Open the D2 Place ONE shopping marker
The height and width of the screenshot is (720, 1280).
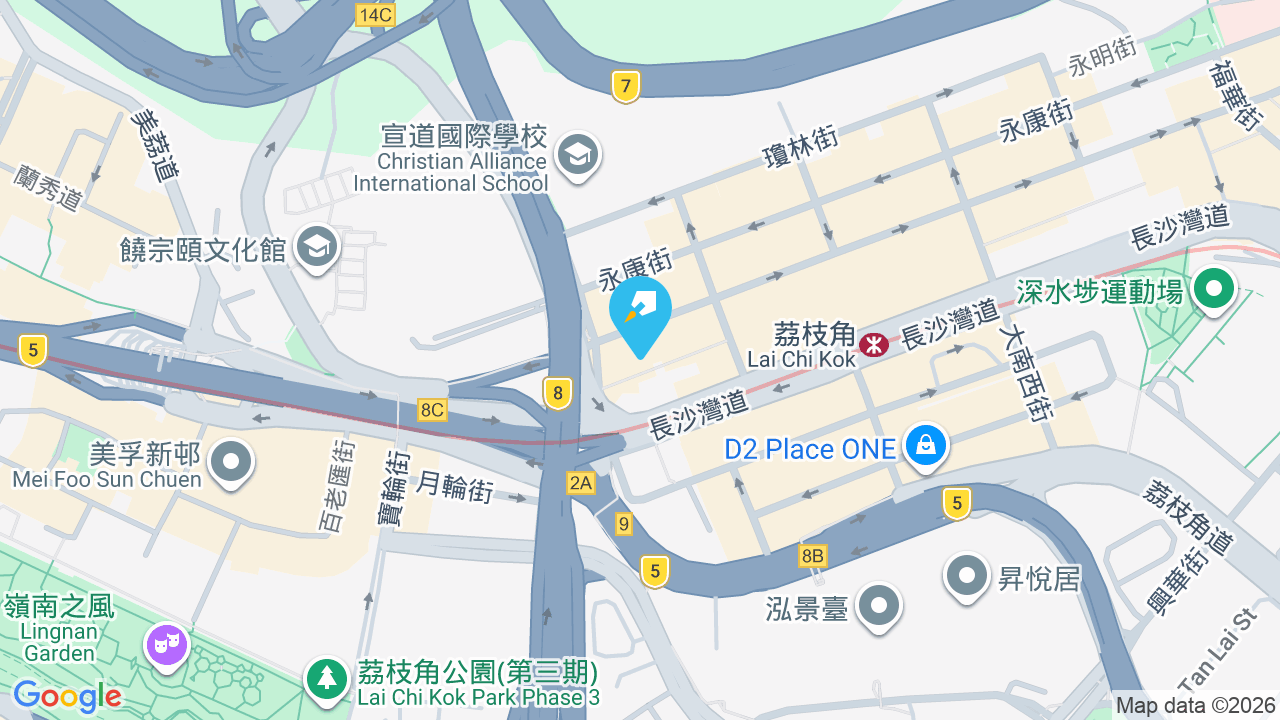[x=926, y=446]
